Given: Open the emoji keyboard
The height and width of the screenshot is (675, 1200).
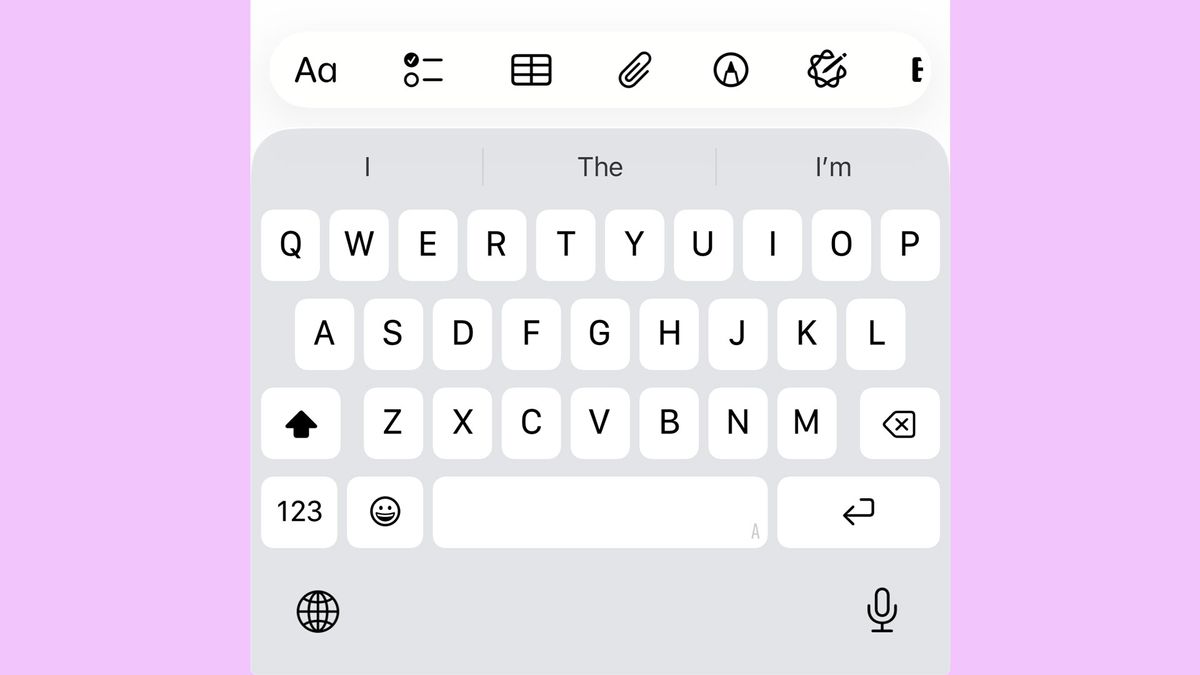Looking at the screenshot, I should pos(385,512).
